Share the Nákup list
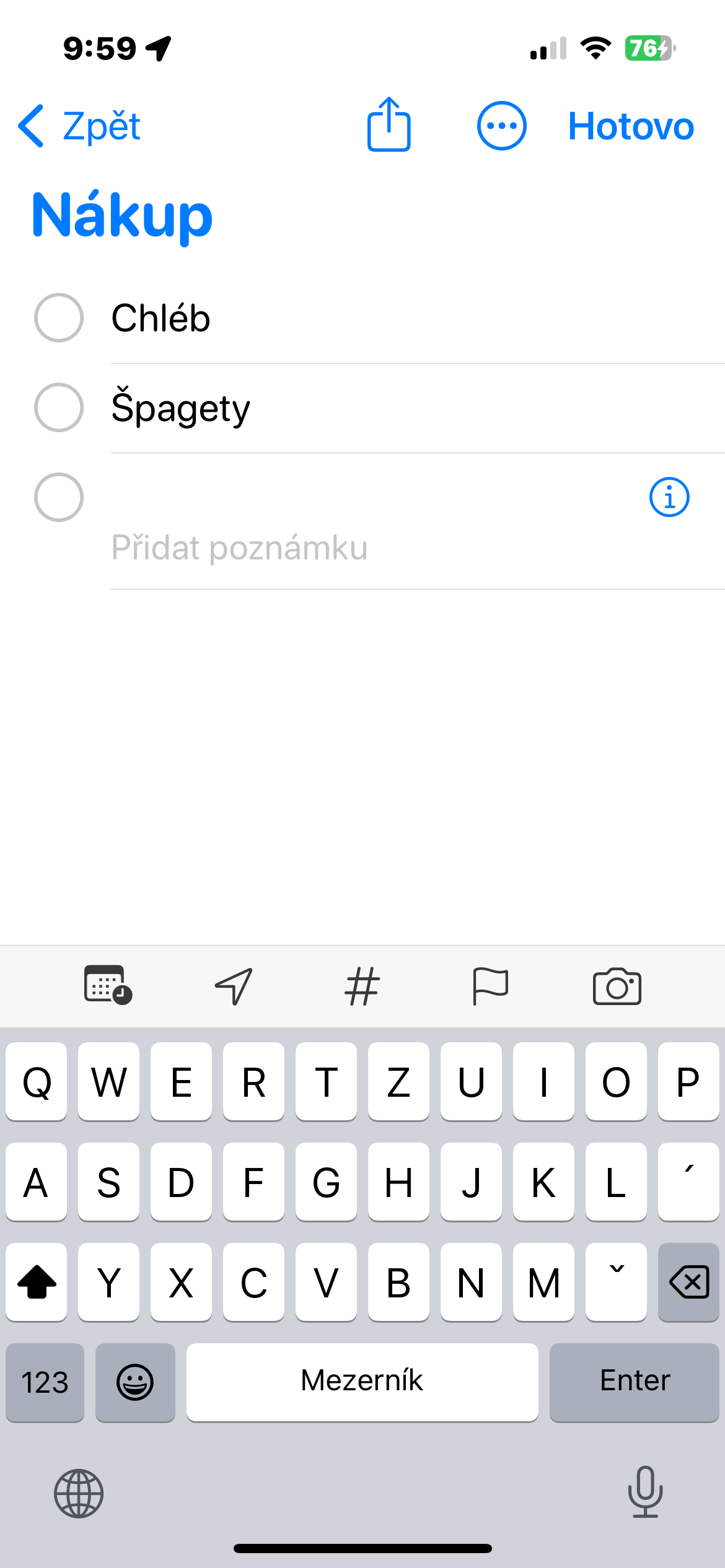The height and width of the screenshot is (1568, 725). [x=389, y=125]
